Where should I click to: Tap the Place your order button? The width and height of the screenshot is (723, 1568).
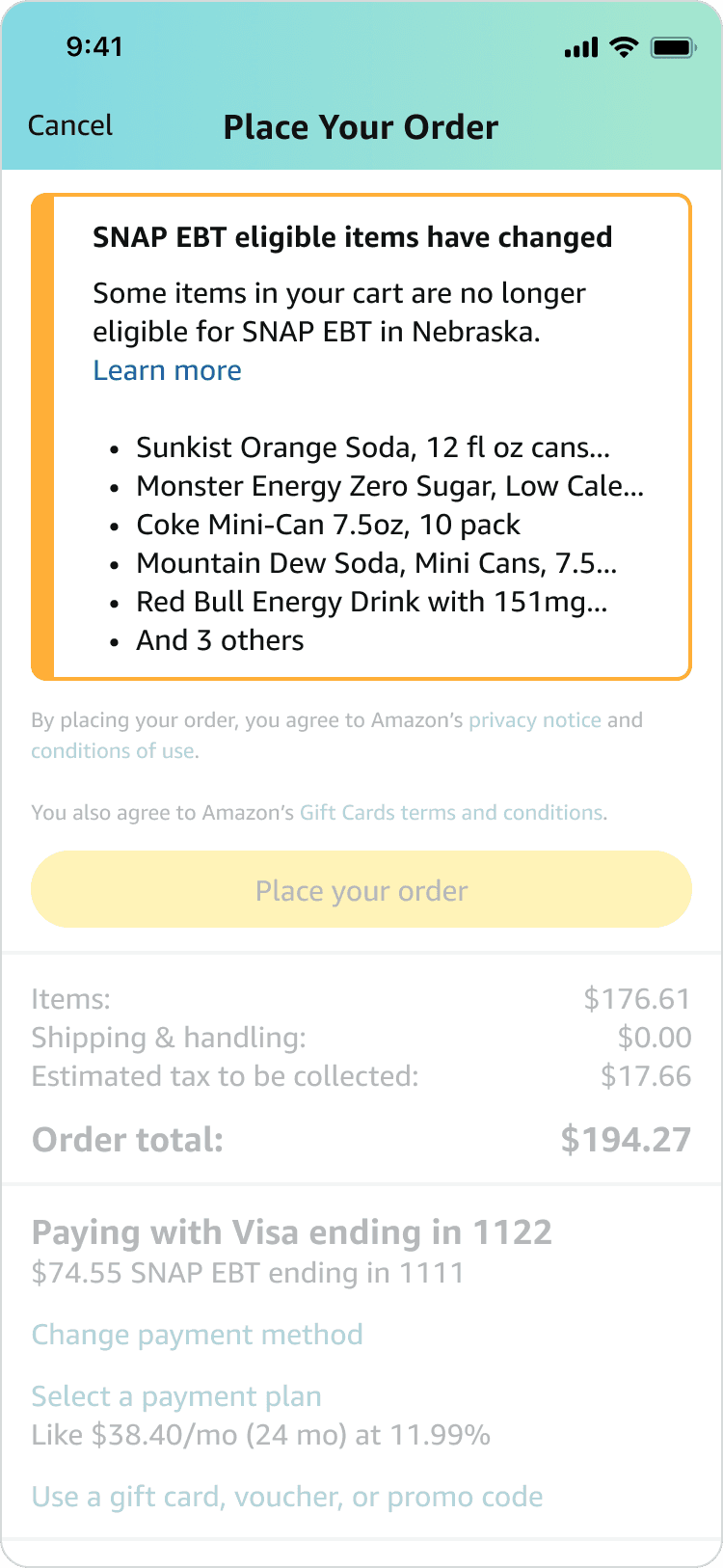[361, 889]
